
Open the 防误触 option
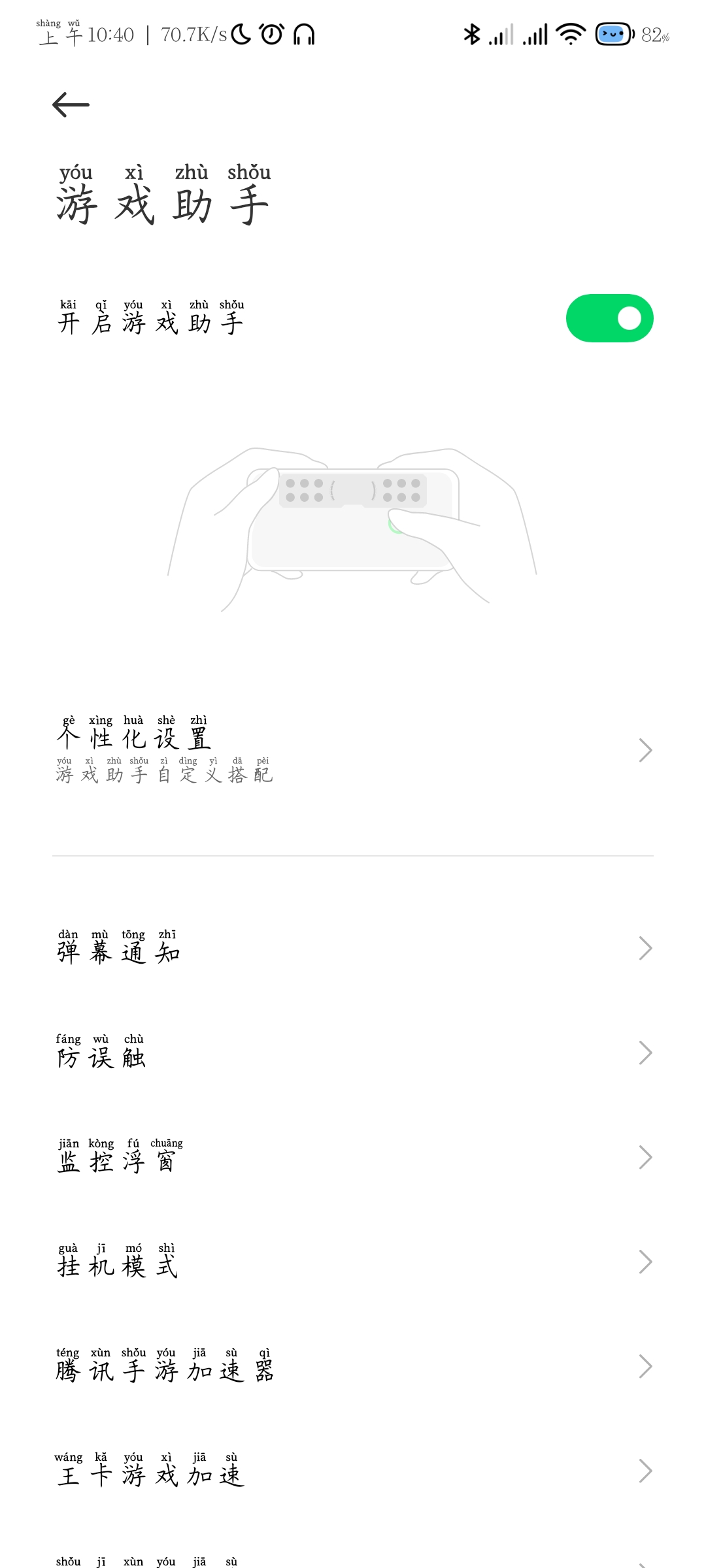[353, 1053]
